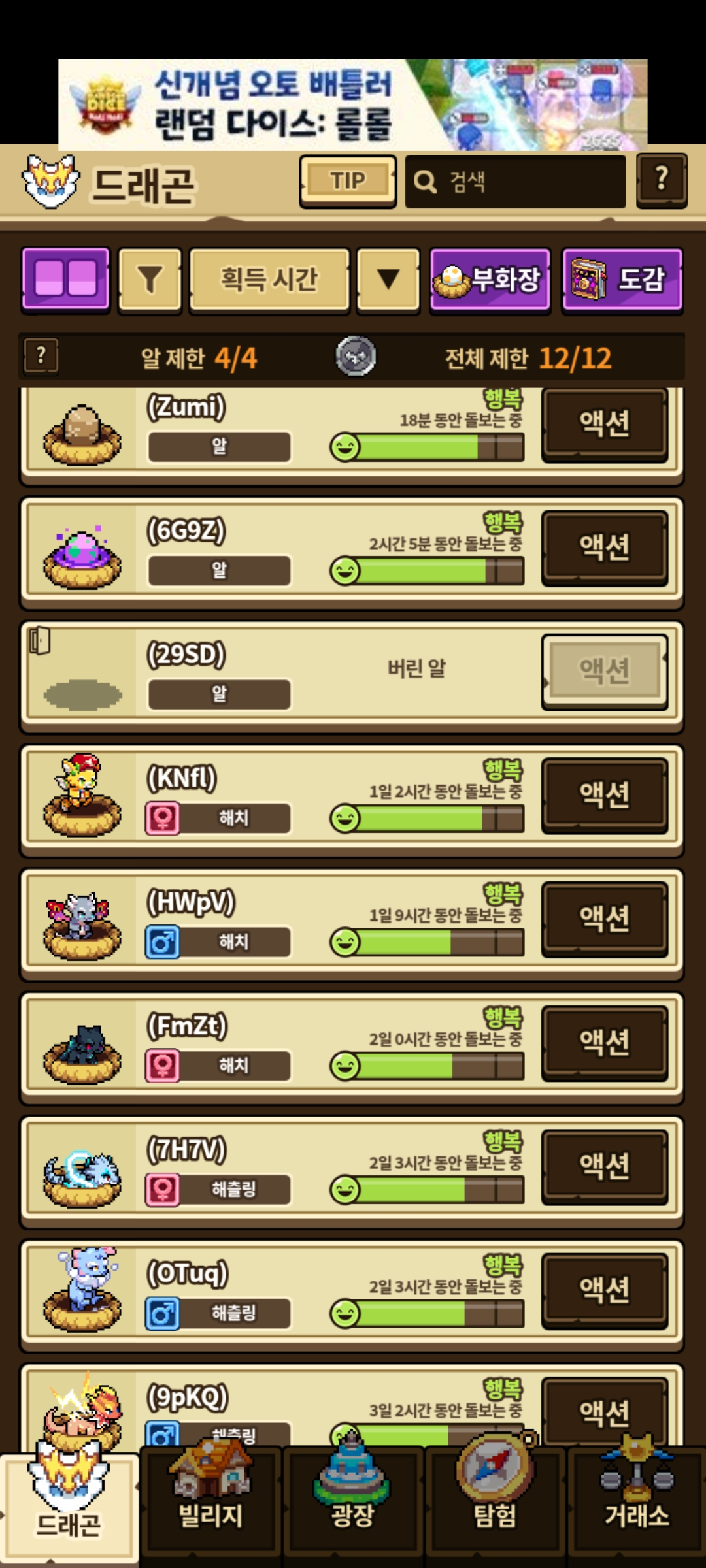Screen dimensions: 706x1568
Task: Tap 액션 for dragon HWpV
Action: pyautogui.click(x=605, y=919)
